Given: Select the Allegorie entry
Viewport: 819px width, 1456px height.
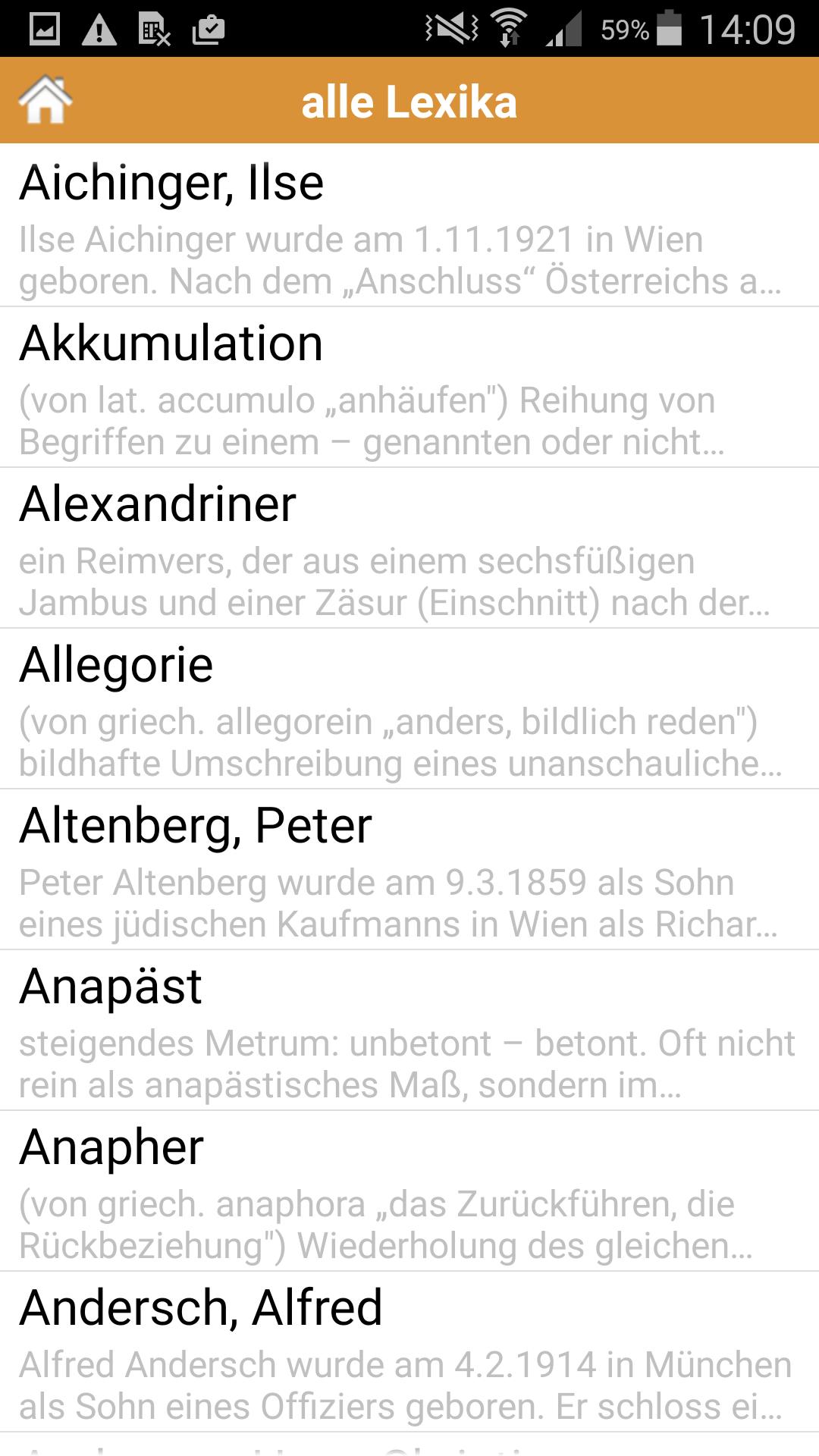Looking at the screenshot, I should point(409,709).
